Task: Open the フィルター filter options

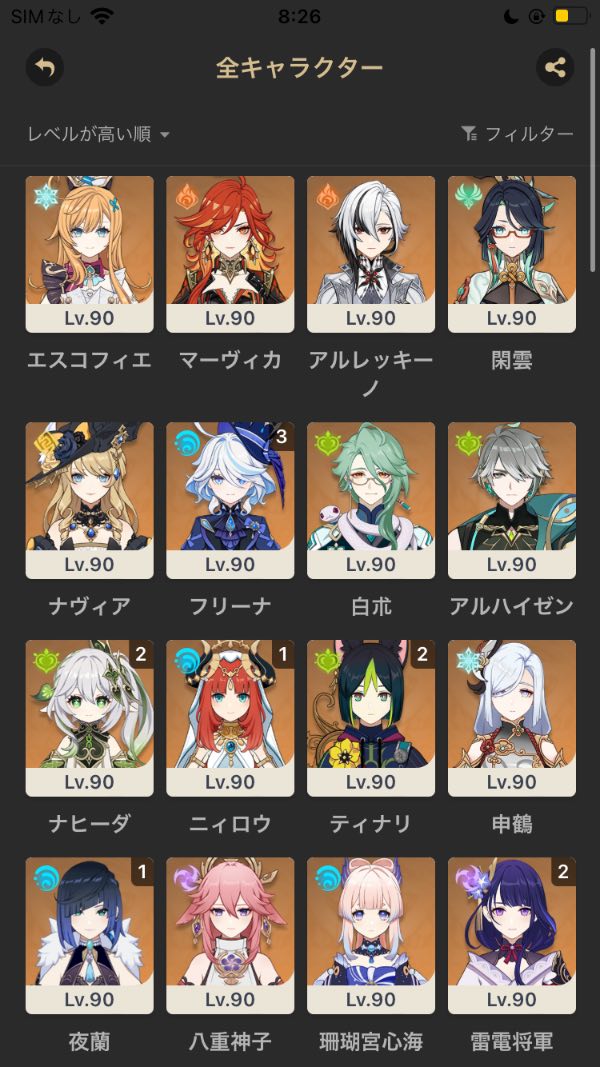Action: tap(518, 134)
